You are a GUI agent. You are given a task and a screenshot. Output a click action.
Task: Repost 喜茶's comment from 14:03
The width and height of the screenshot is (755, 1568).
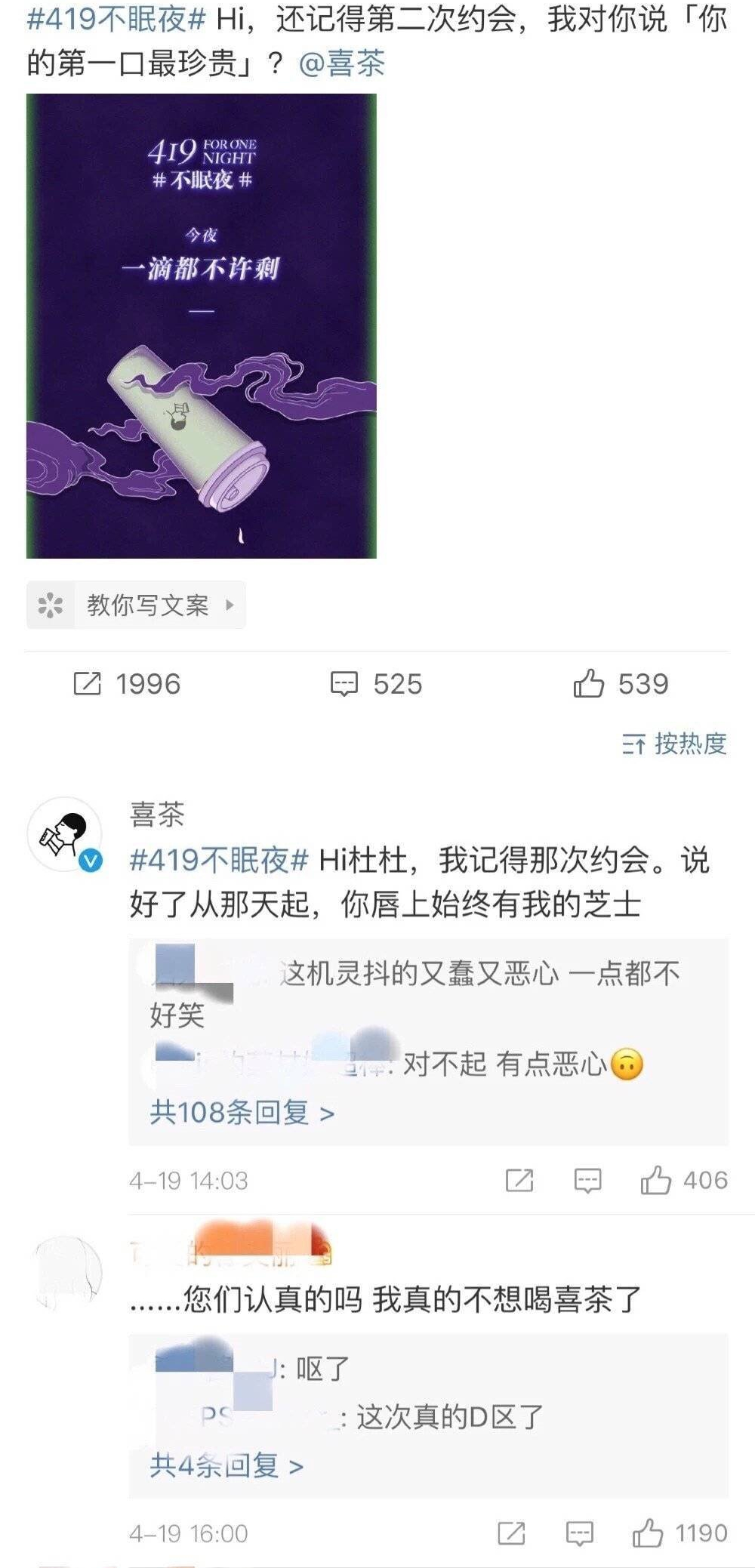519,1180
